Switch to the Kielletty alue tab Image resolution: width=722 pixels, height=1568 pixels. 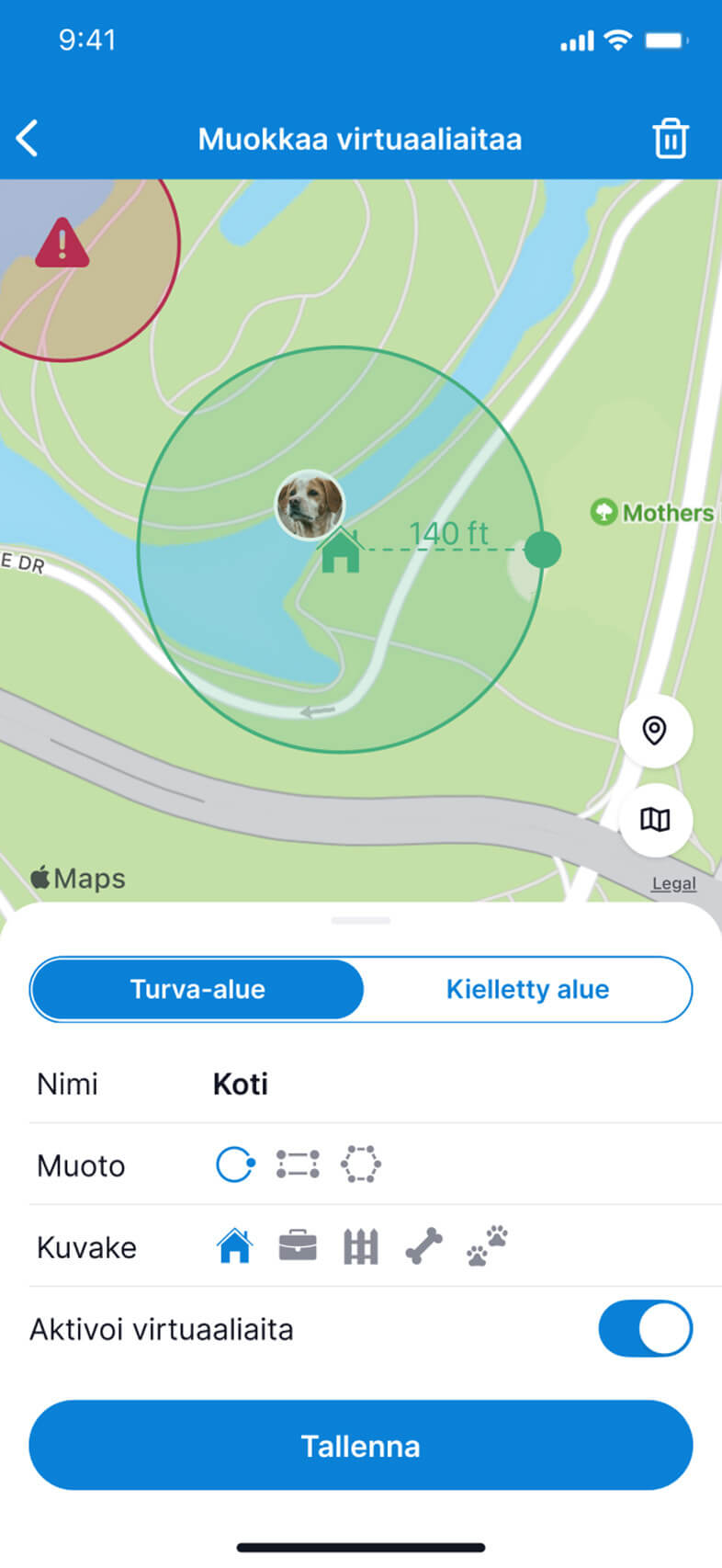528,989
